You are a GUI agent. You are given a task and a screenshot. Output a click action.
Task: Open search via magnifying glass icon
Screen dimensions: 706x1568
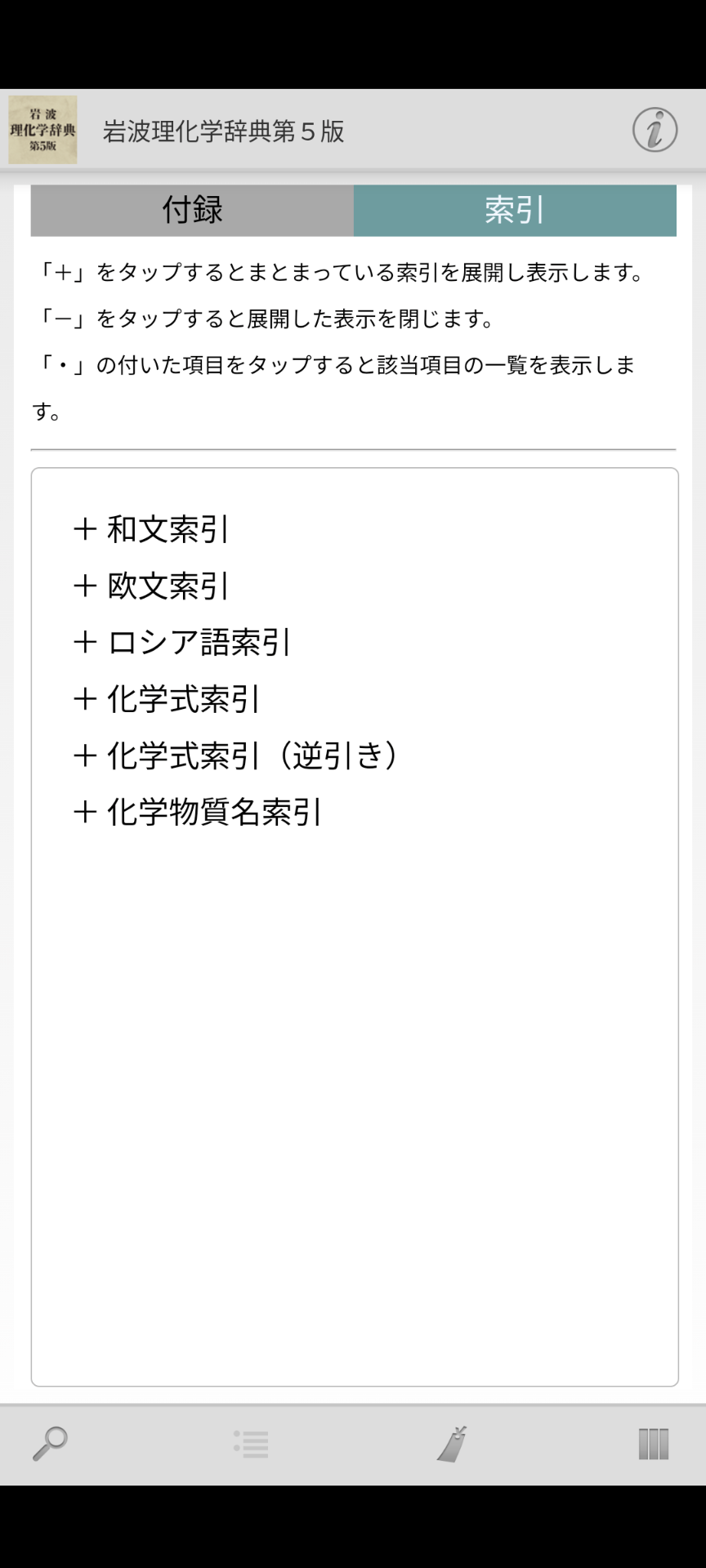click(x=50, y=1443)
